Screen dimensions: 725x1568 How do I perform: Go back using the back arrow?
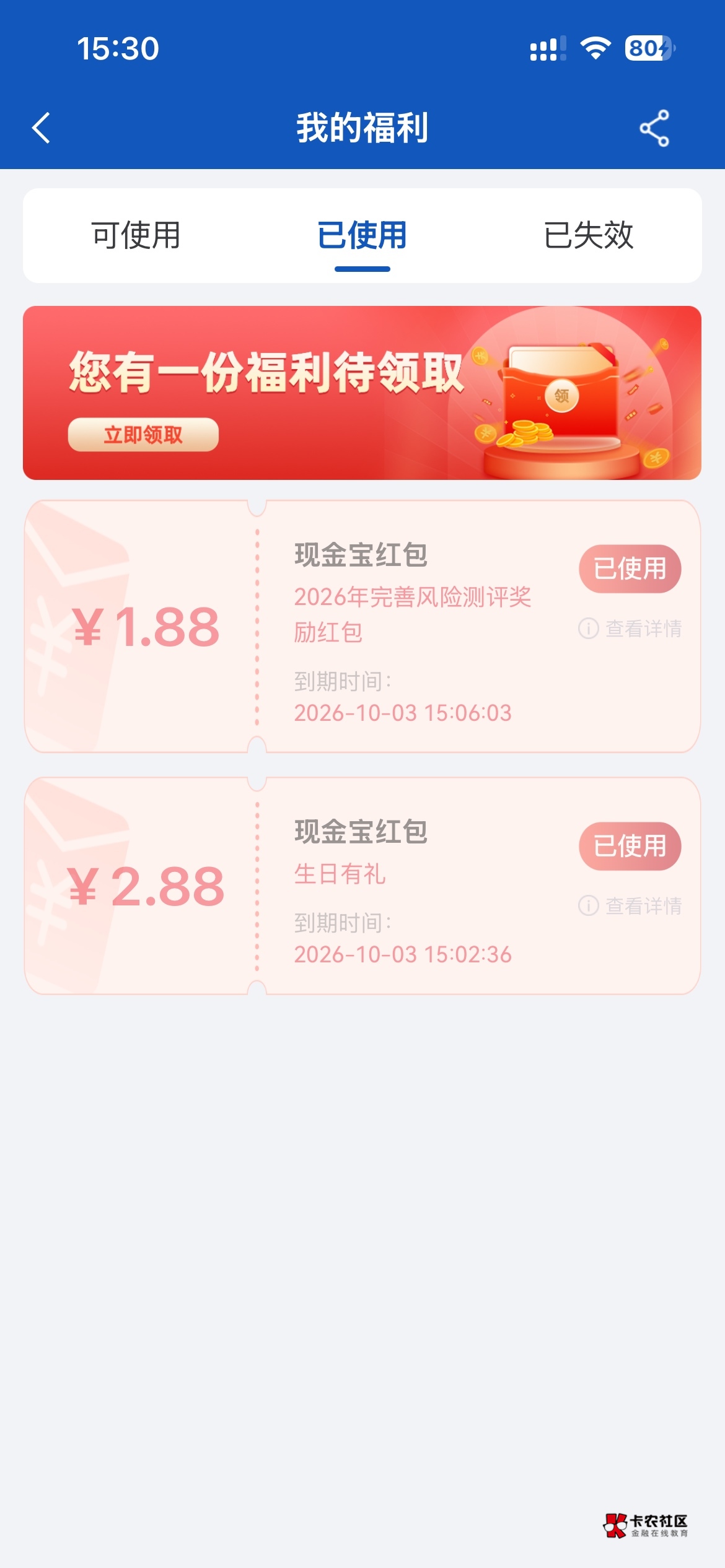tap(41, 128)
